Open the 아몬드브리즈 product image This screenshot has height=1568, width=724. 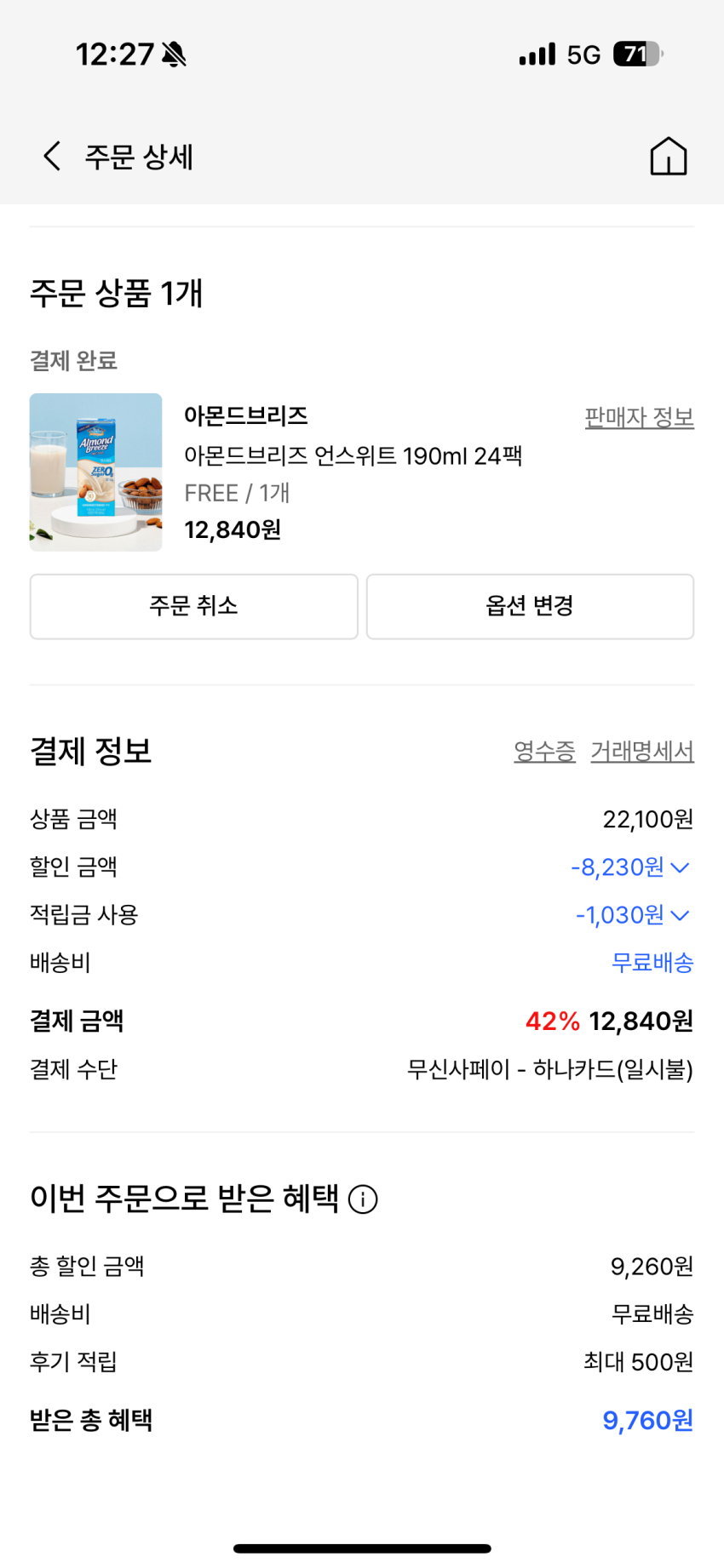coord(95,472)
